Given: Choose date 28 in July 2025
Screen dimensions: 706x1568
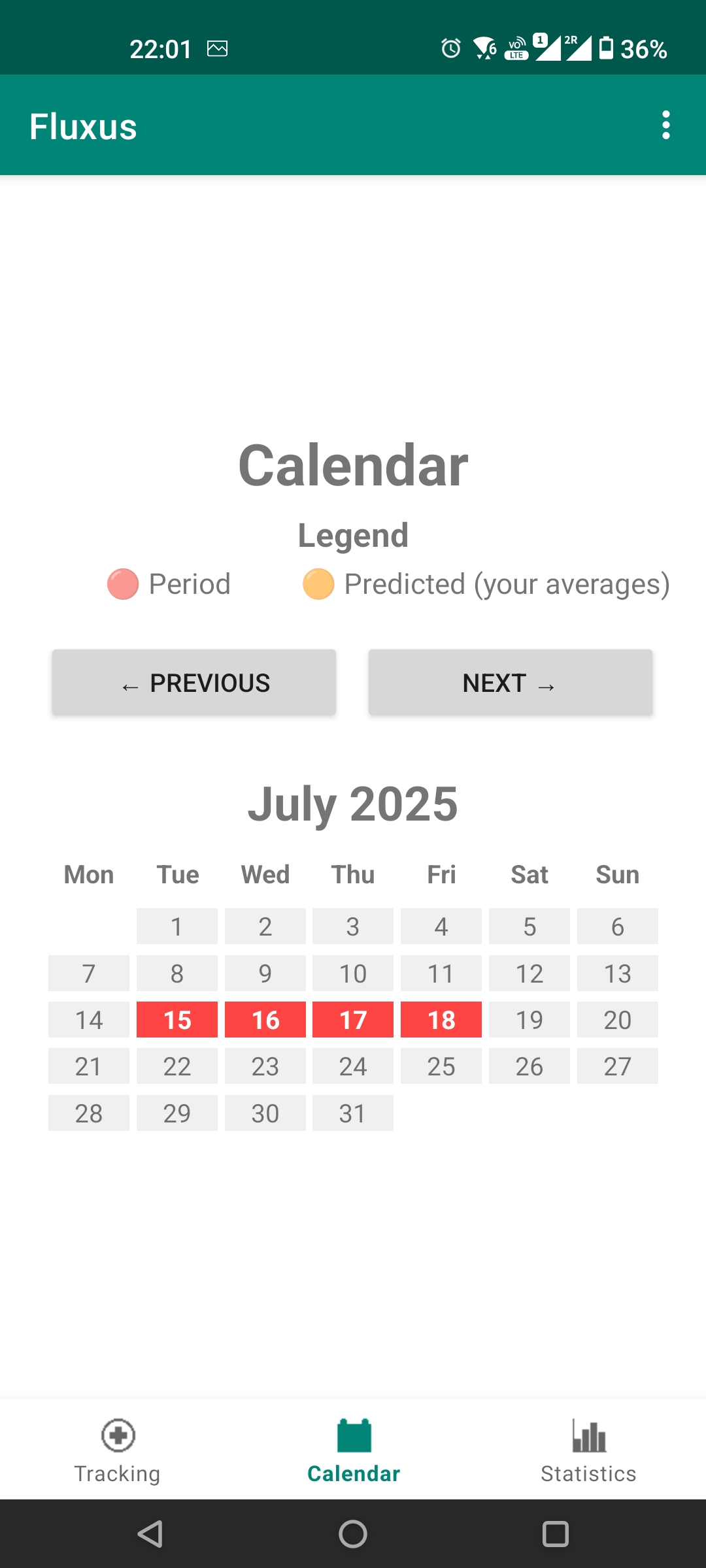Looking at the screenshot, I should pos(89,1113).
